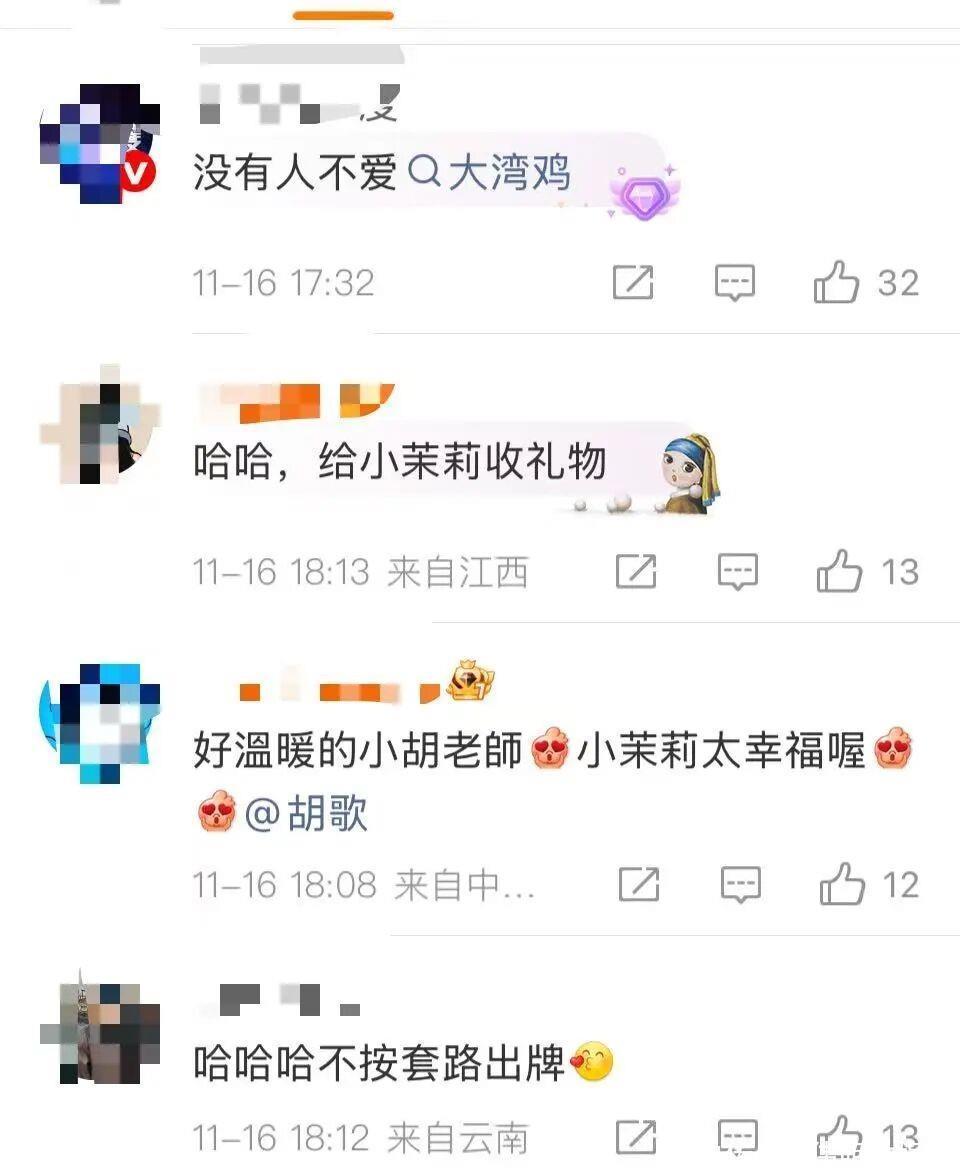Viewport: 960px width, 1174px height.
Task: Repost the 不按套路出牌 comment
Action: (x=636, y=1137)
